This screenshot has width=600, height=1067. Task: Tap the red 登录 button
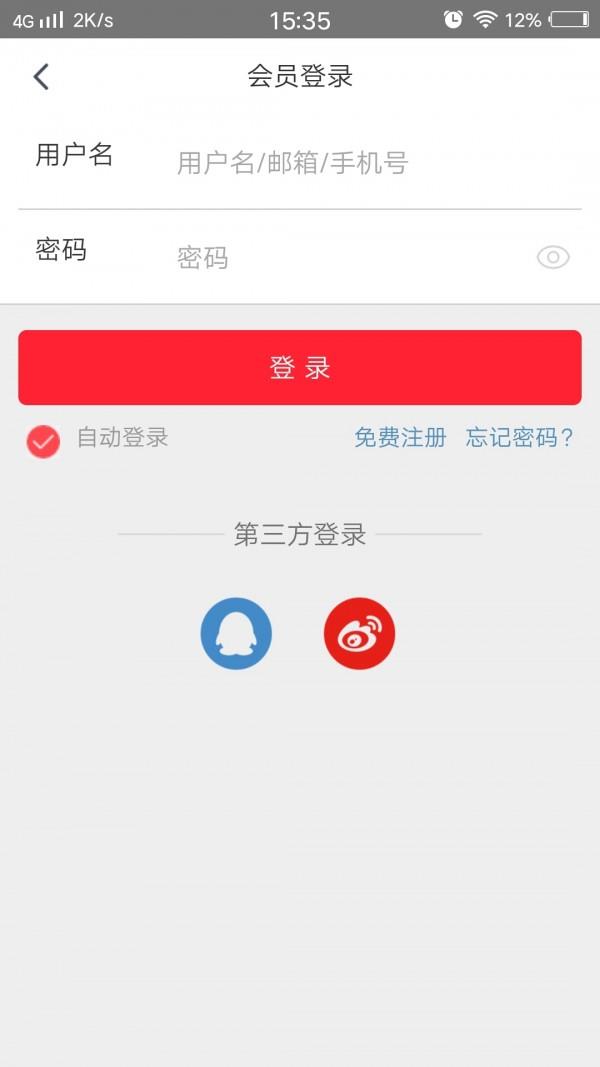click(300, 367)
